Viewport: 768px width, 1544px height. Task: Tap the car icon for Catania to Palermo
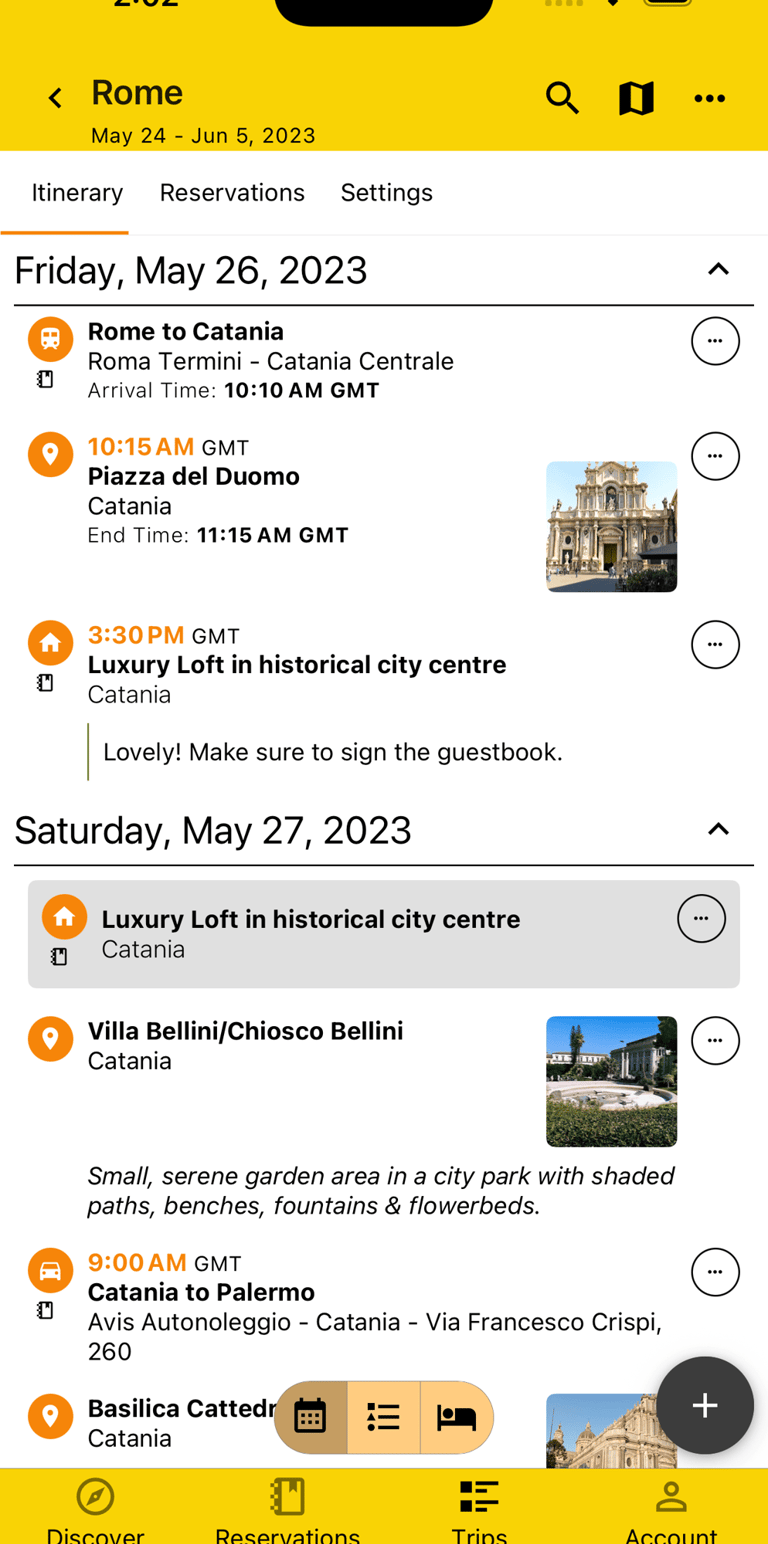pos(50,1270)
